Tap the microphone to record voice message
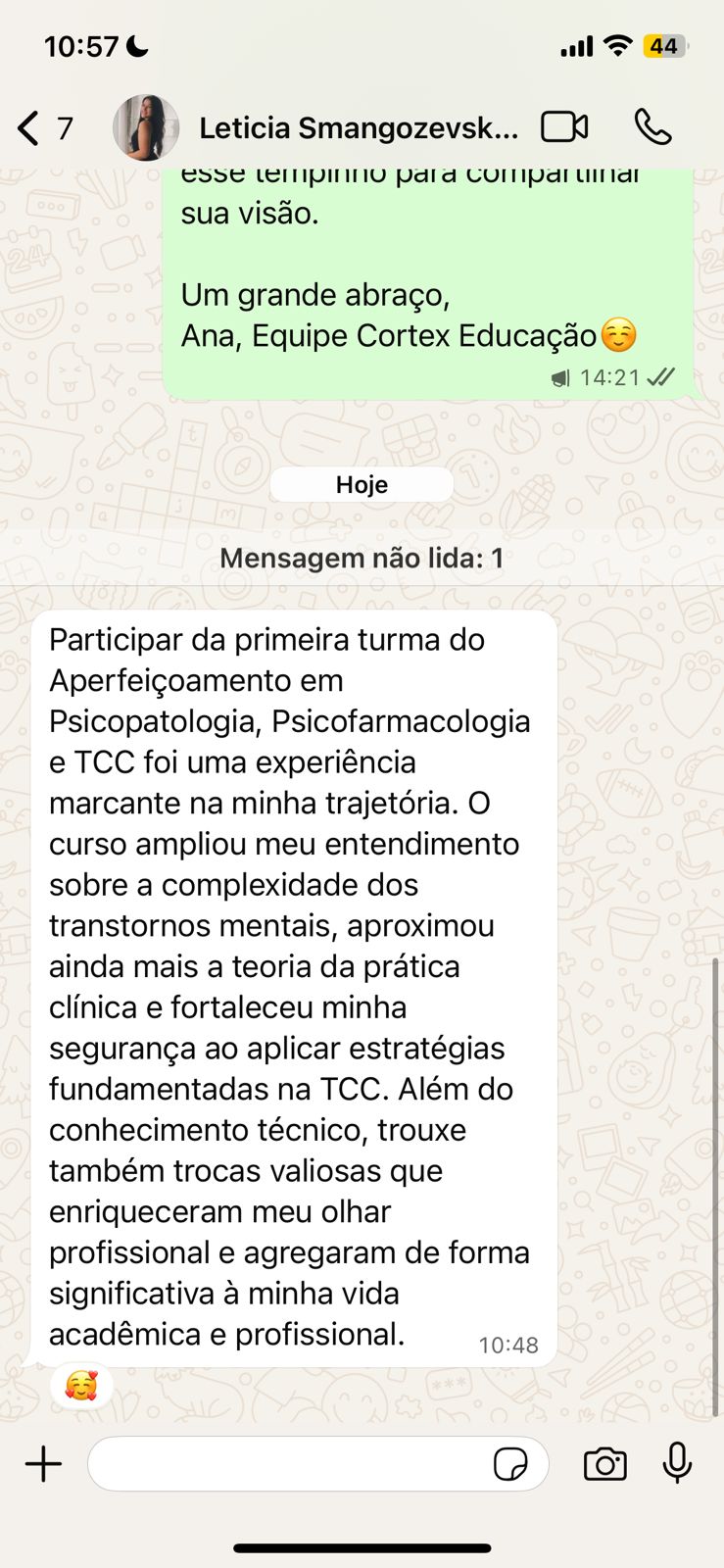The width and height of the screenshot is (724, 1568). coord(677,1463)
